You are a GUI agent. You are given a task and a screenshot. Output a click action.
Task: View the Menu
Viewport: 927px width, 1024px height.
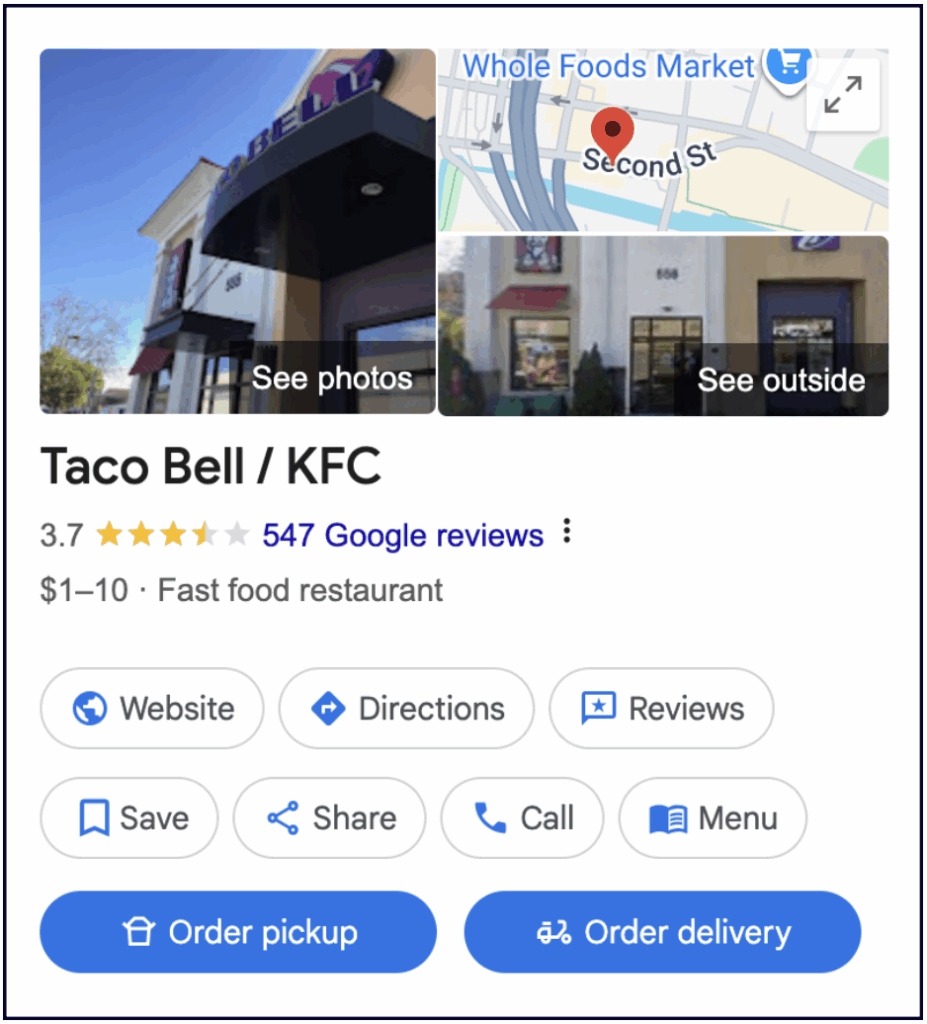tap(712, 818)
